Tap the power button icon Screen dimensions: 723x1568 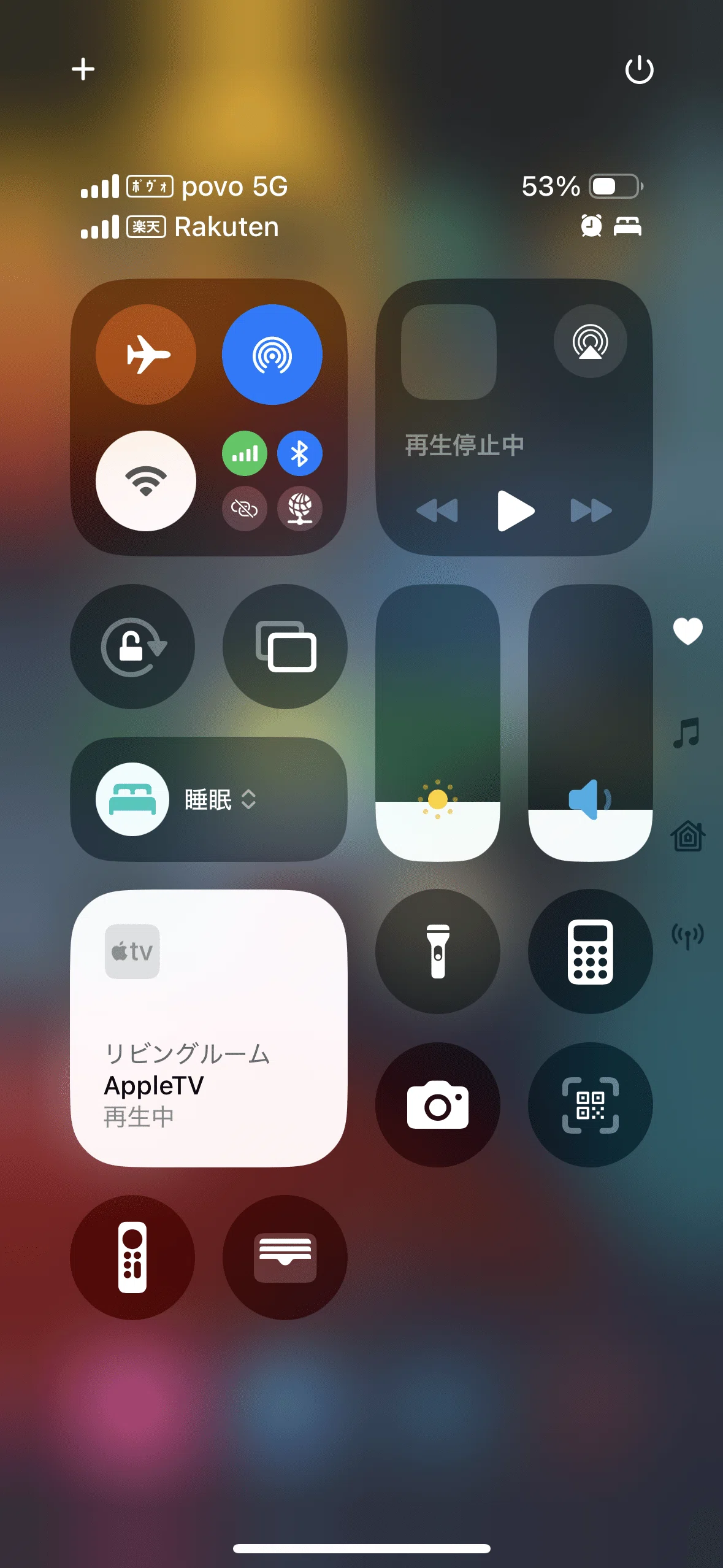[x=639, y=69]
